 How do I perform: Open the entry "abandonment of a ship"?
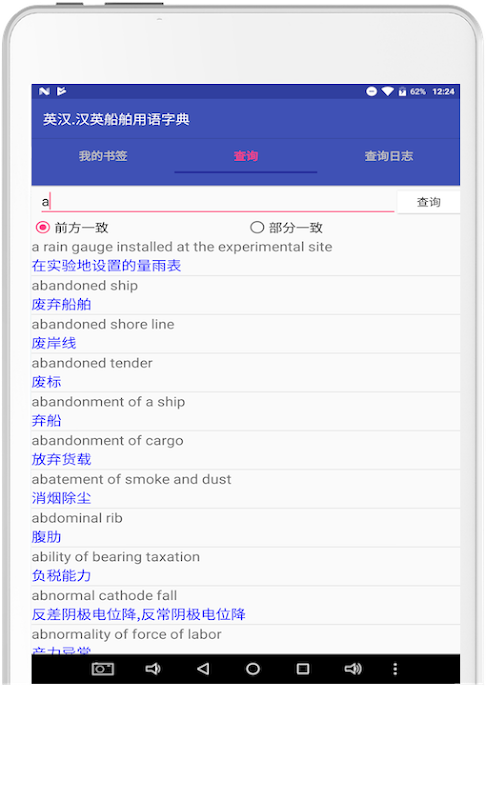[246, 411]
